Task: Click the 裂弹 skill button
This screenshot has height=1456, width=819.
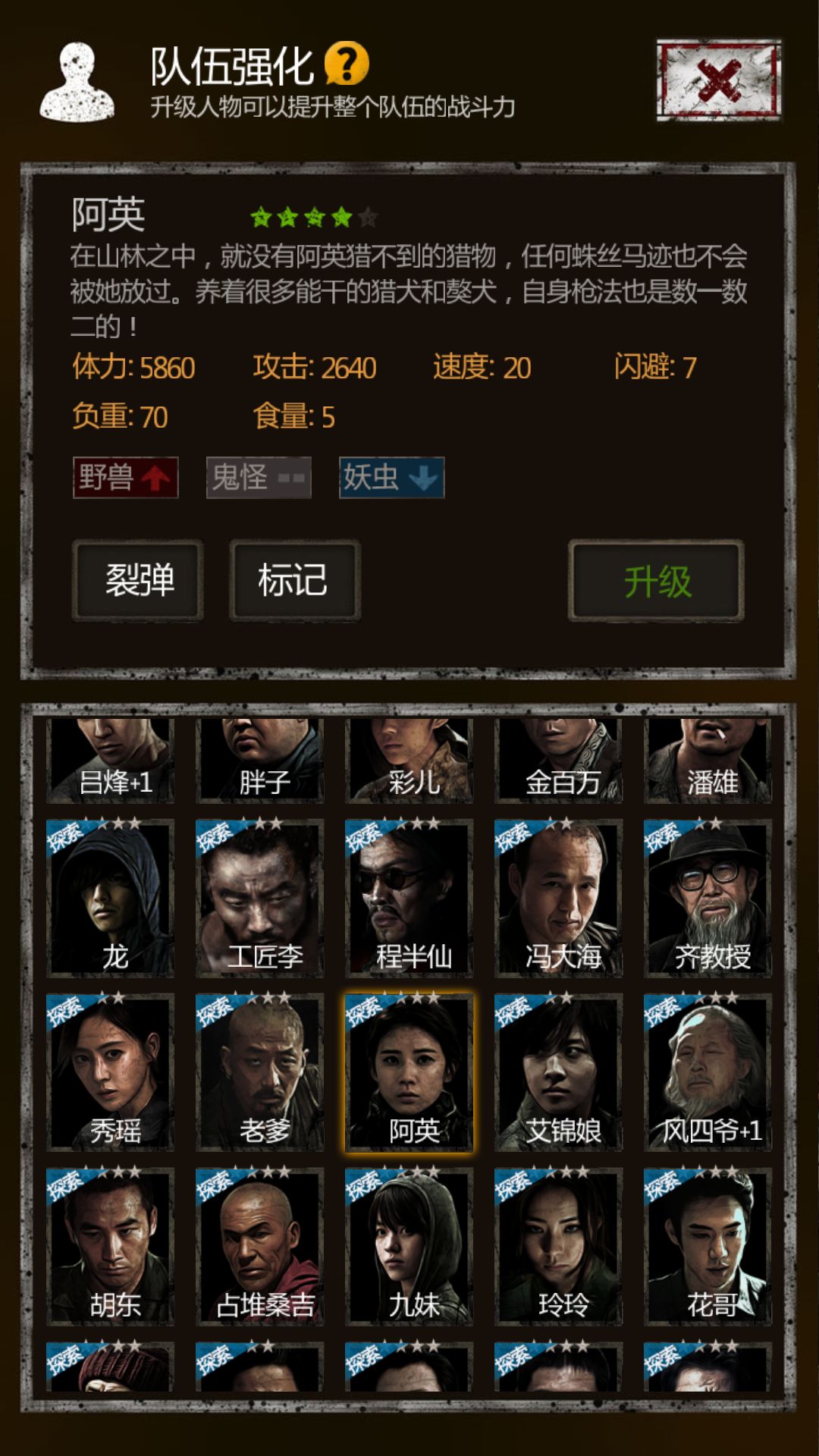Action: click(137, 579)
